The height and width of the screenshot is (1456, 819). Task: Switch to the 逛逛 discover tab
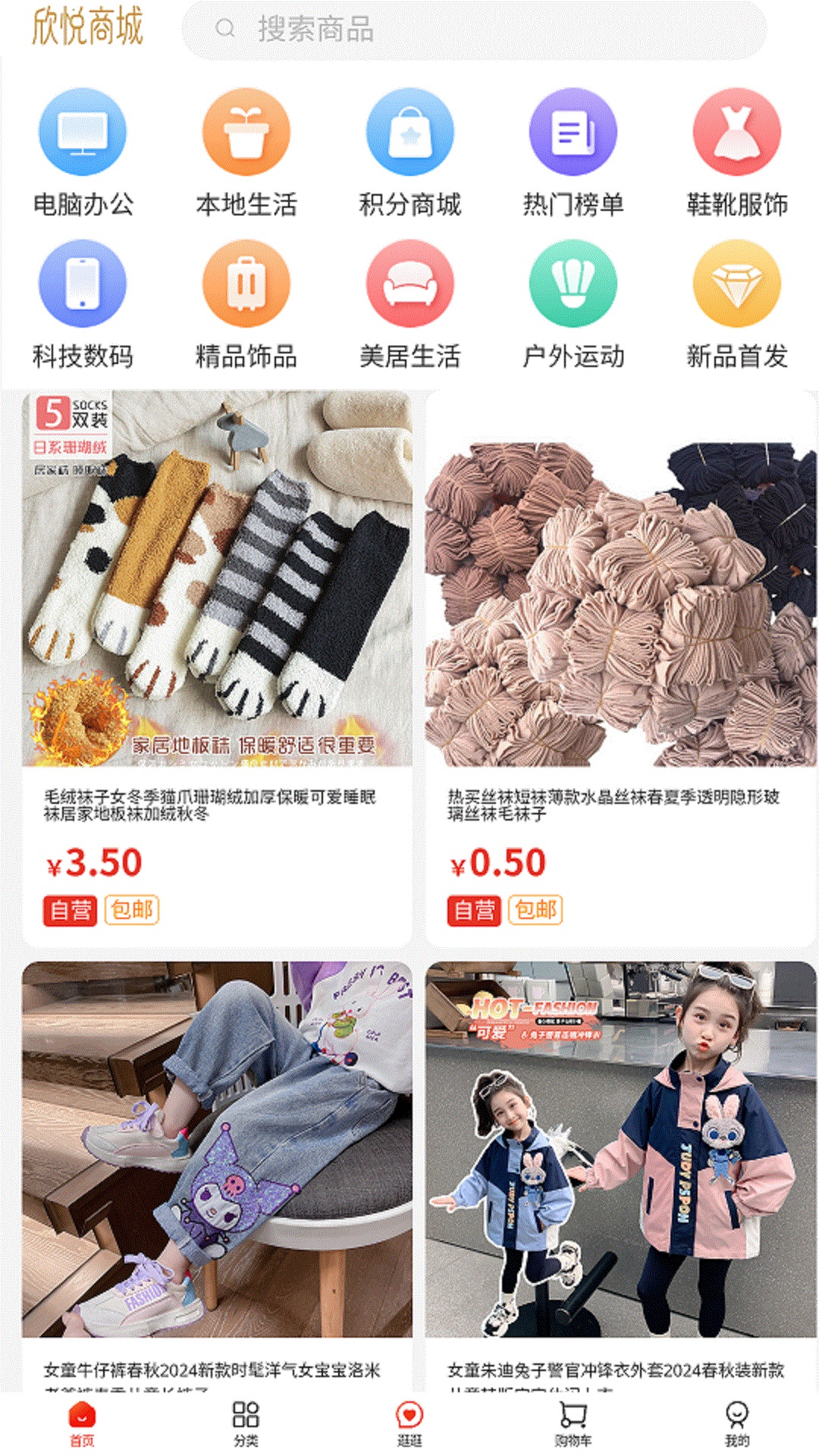[409, 1424]
